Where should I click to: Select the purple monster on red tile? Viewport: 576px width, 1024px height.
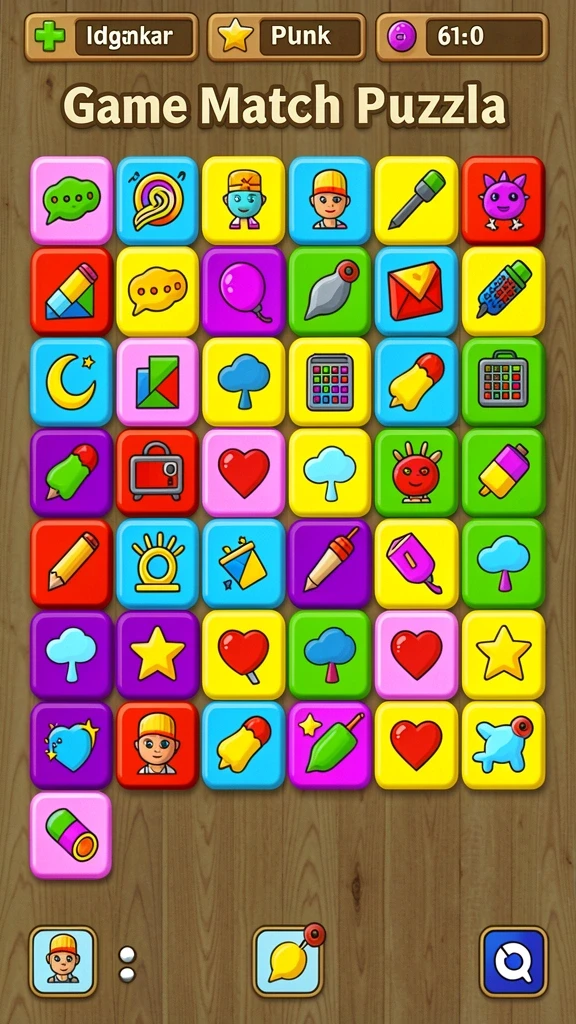coord(503,200)
